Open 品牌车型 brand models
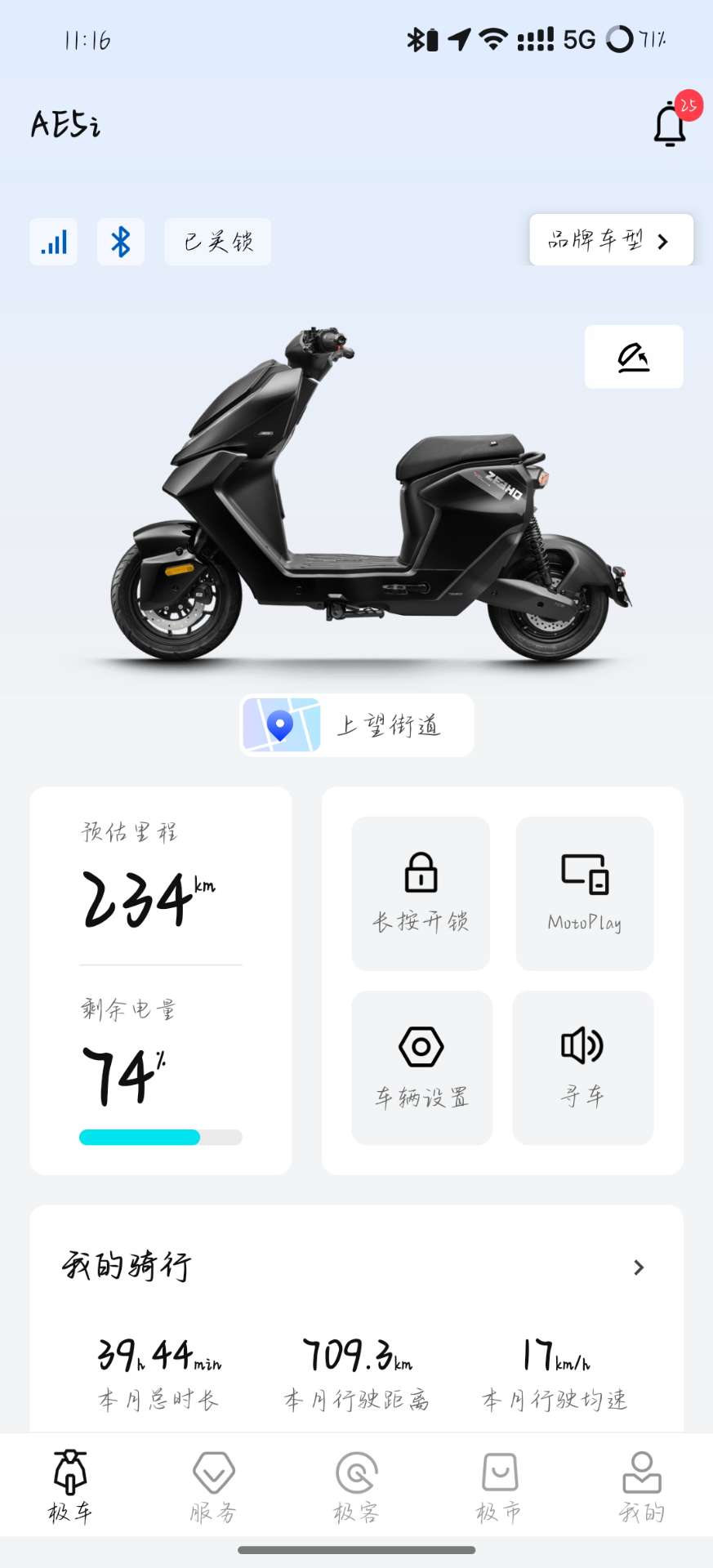 [x=611, y=240]
